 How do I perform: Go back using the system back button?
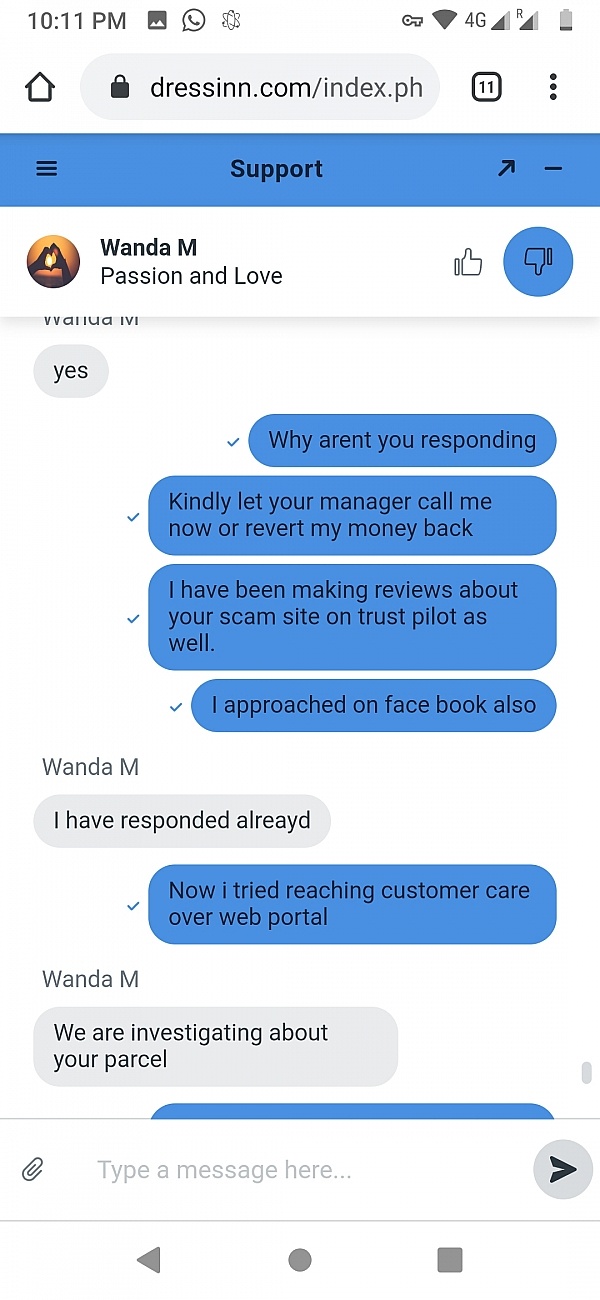coord(149,1260)
